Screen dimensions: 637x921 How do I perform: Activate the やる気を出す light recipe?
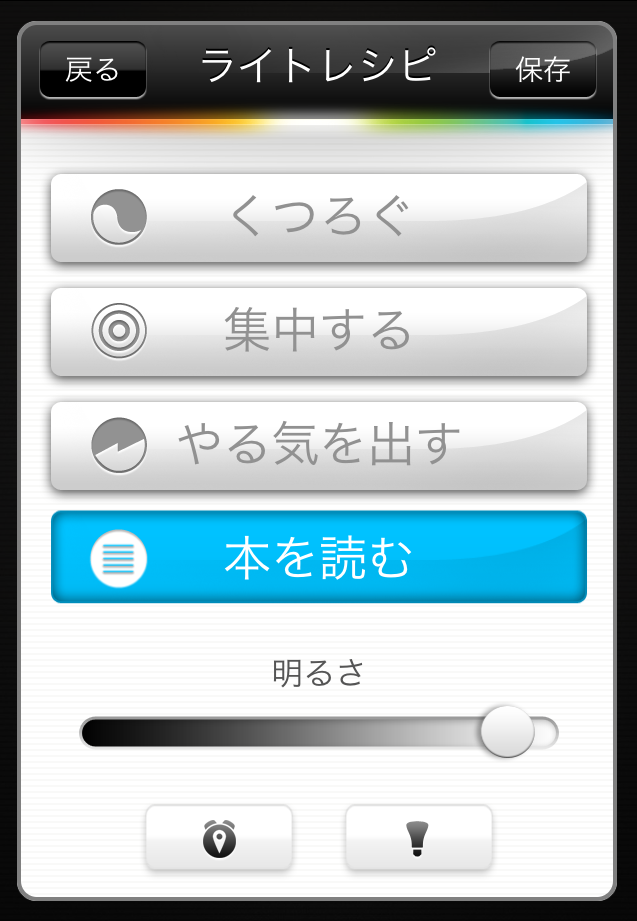click(318, 446)
